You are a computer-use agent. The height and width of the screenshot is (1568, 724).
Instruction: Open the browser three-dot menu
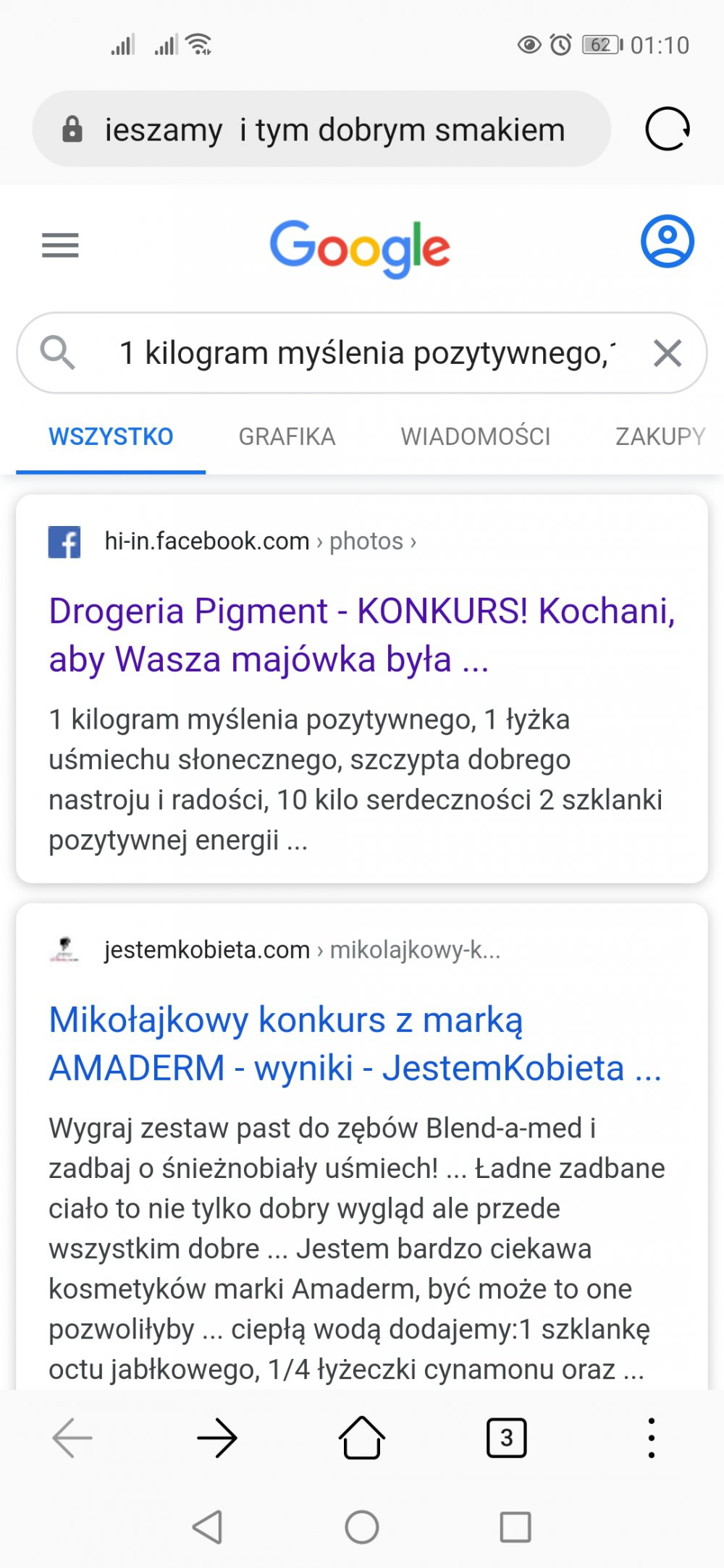[651, 1438]
